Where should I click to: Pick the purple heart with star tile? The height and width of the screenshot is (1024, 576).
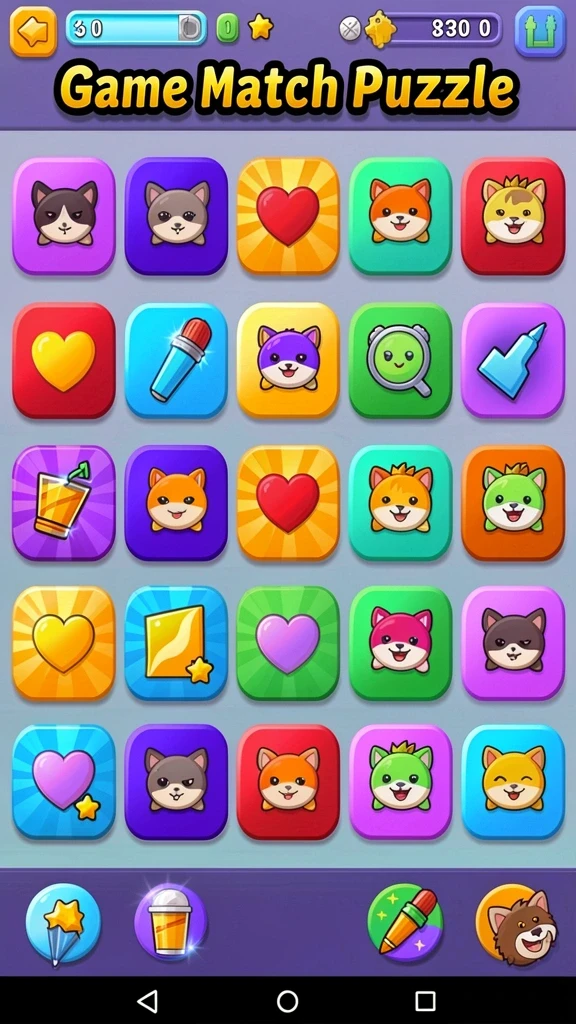64,782
